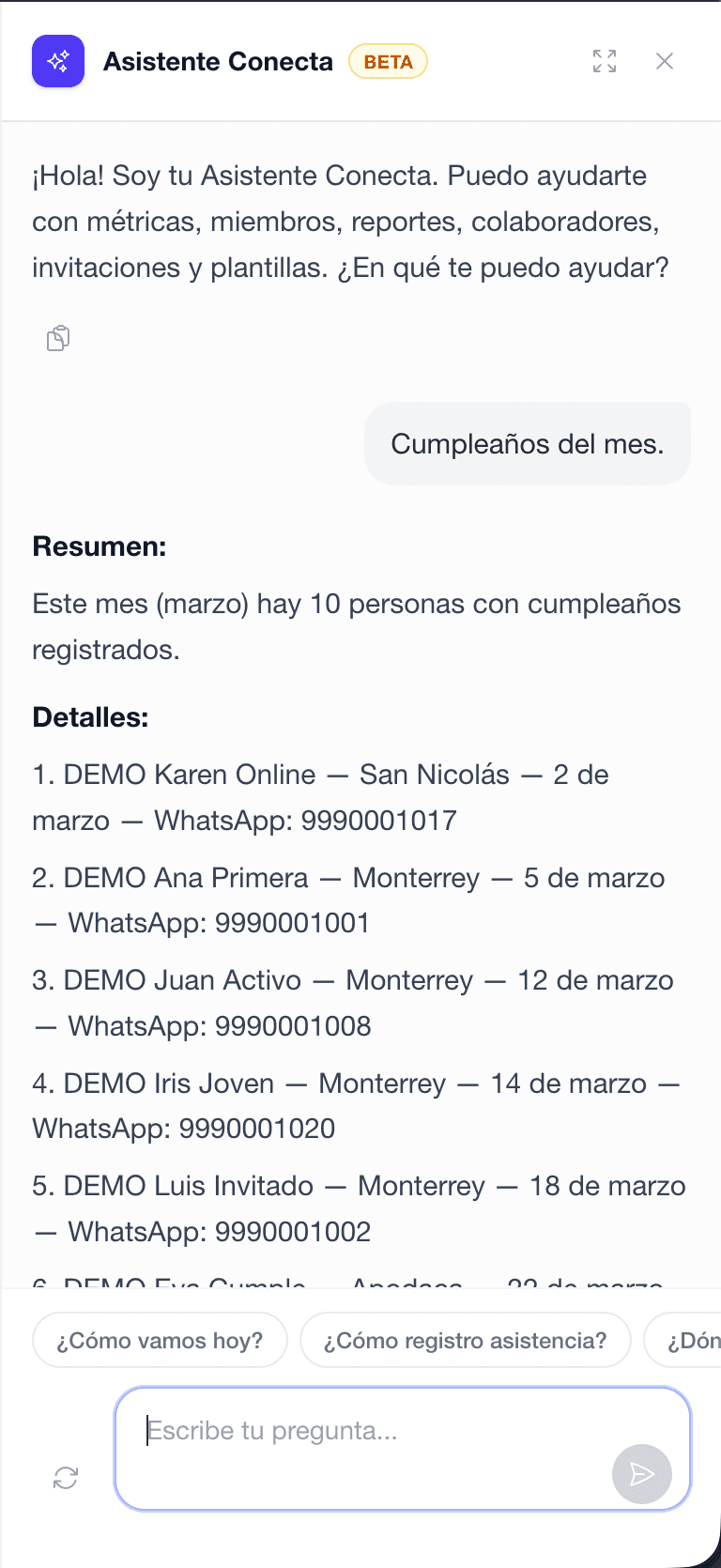721x1568 pixels.
Task: Expand the assistant to full screen
Action: [605, 61]
